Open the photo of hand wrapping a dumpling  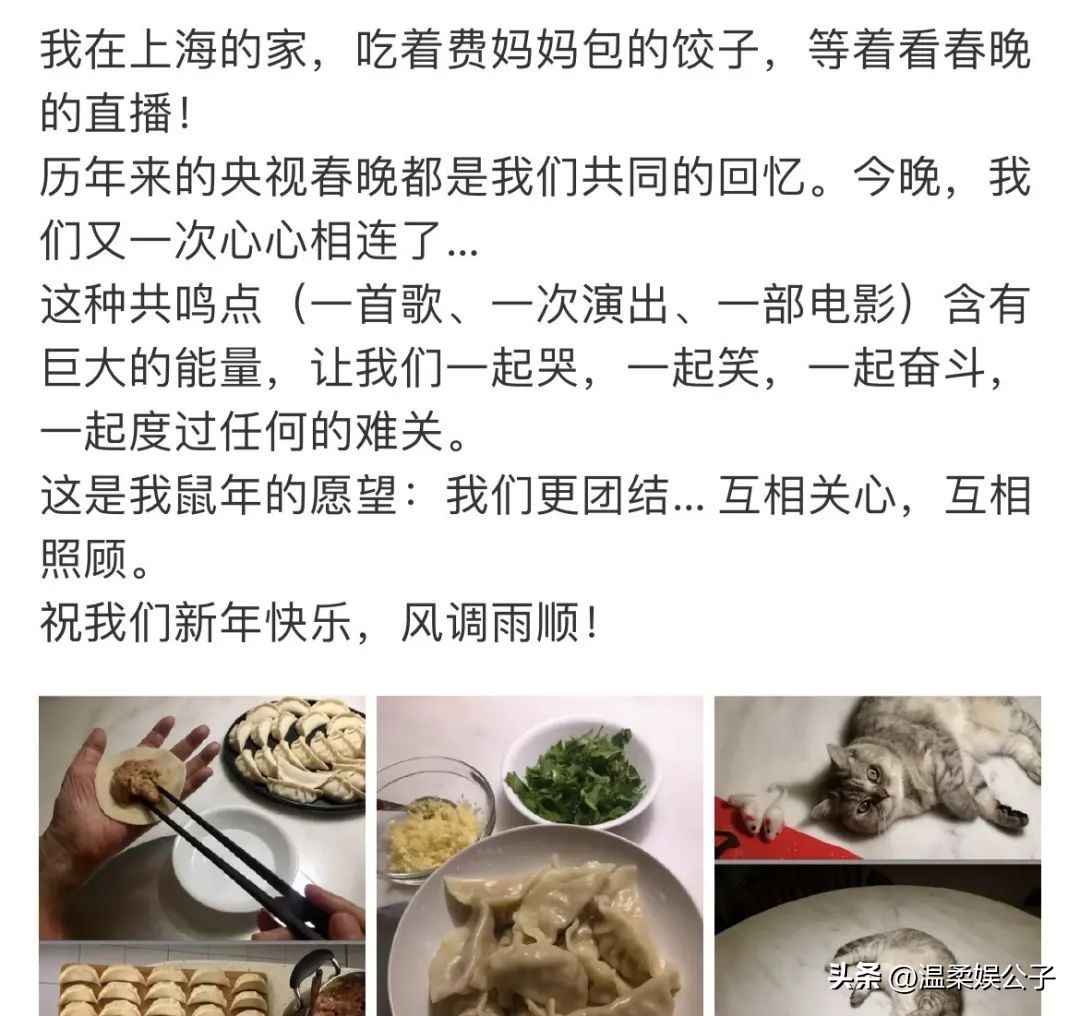(x=202, y=817)
